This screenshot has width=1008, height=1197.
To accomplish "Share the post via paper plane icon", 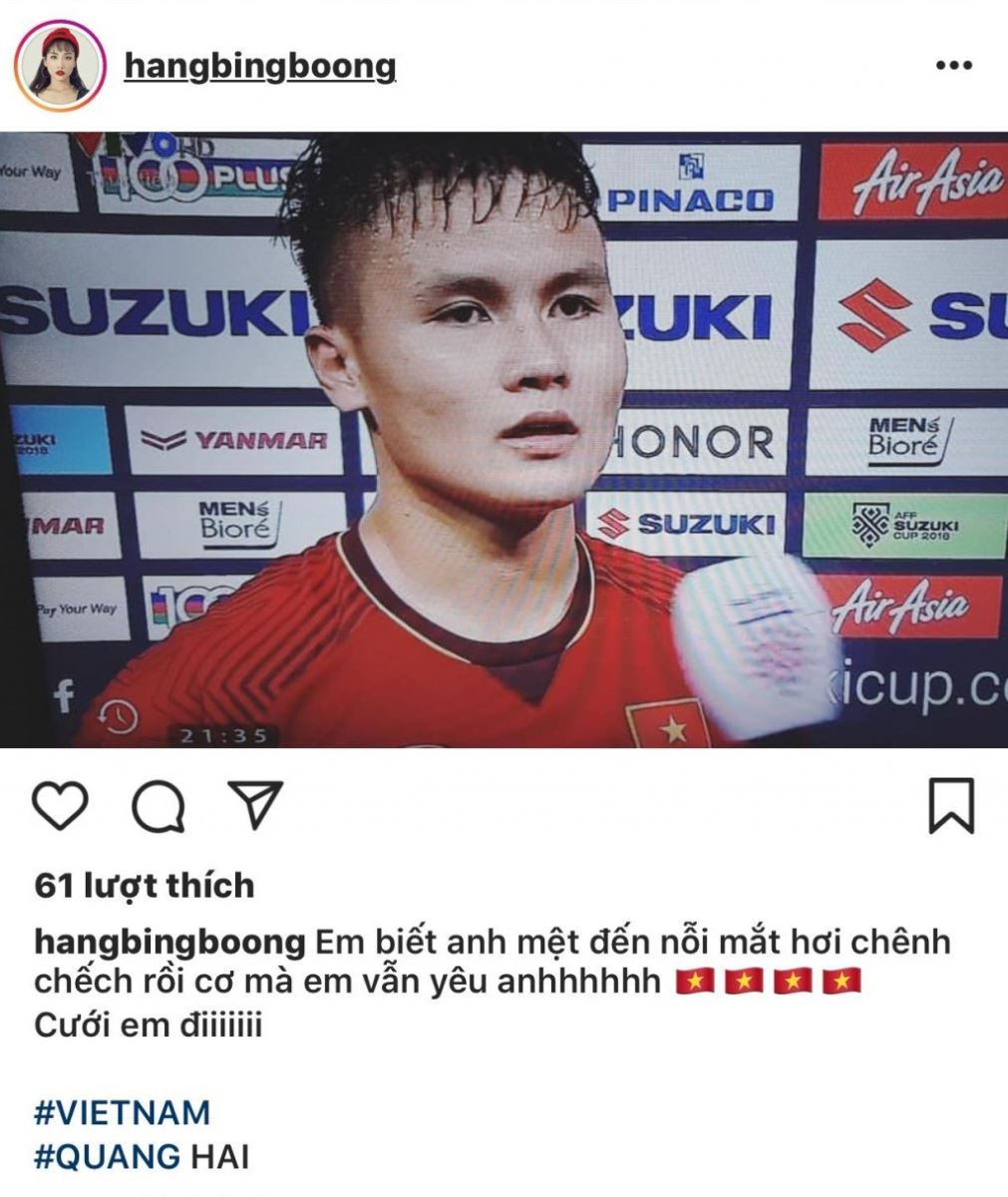I will 255,805.
